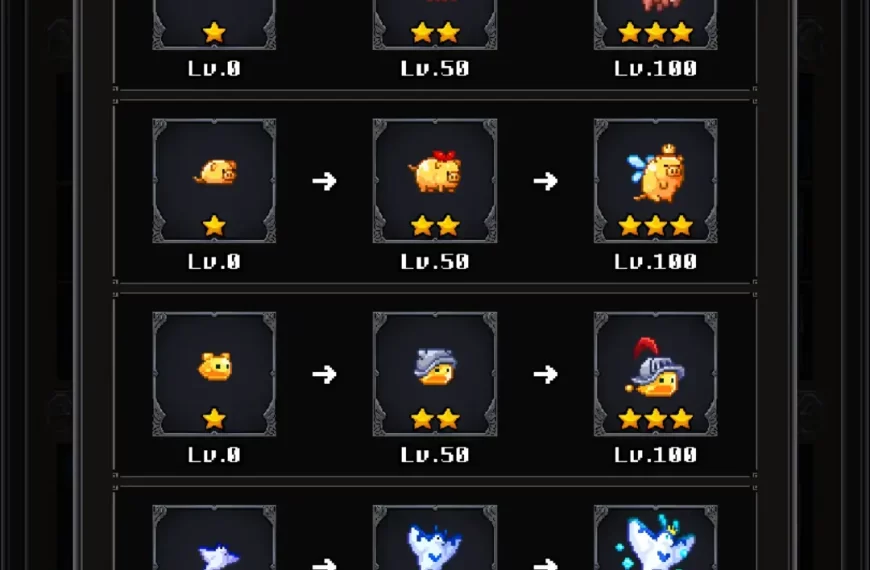View the three-star winged pig at Lv.100
The width and height of the screenshot is (870, 570).
pyautogui.click(x=655, y=181)
